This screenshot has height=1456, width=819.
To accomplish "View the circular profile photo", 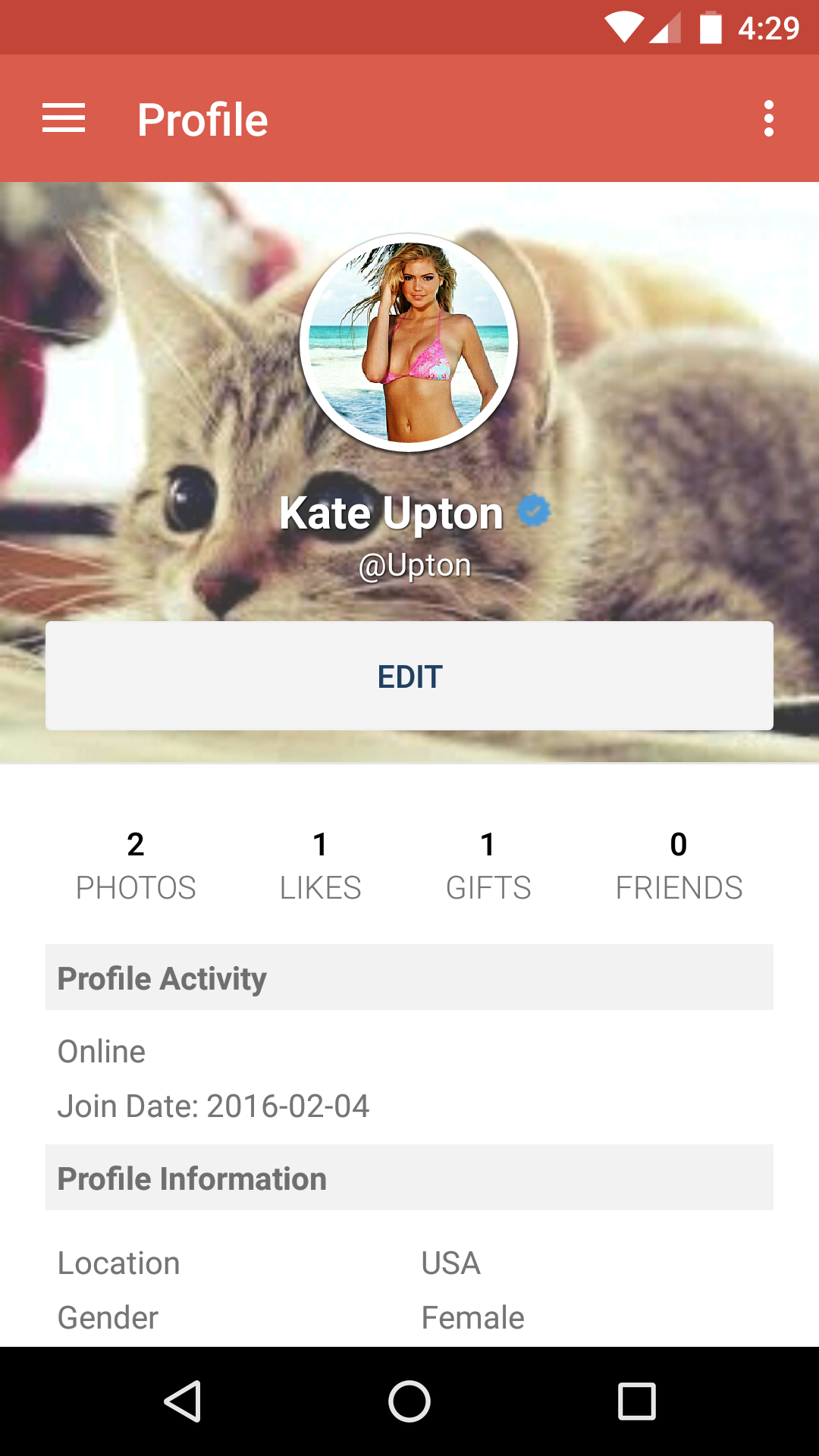I will (x=409, y=343).
